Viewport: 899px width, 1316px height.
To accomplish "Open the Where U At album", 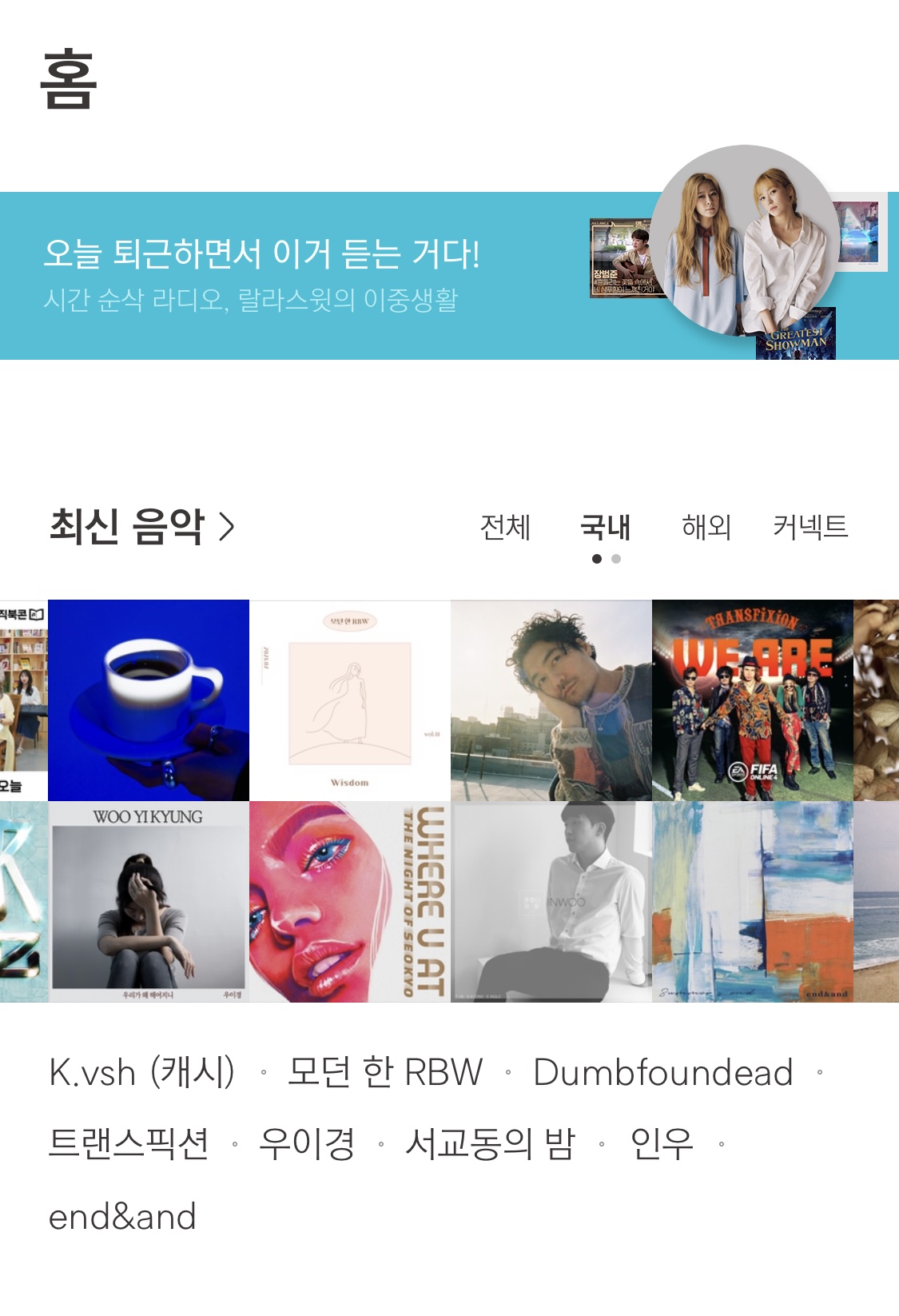I will (x=350, y=902).
